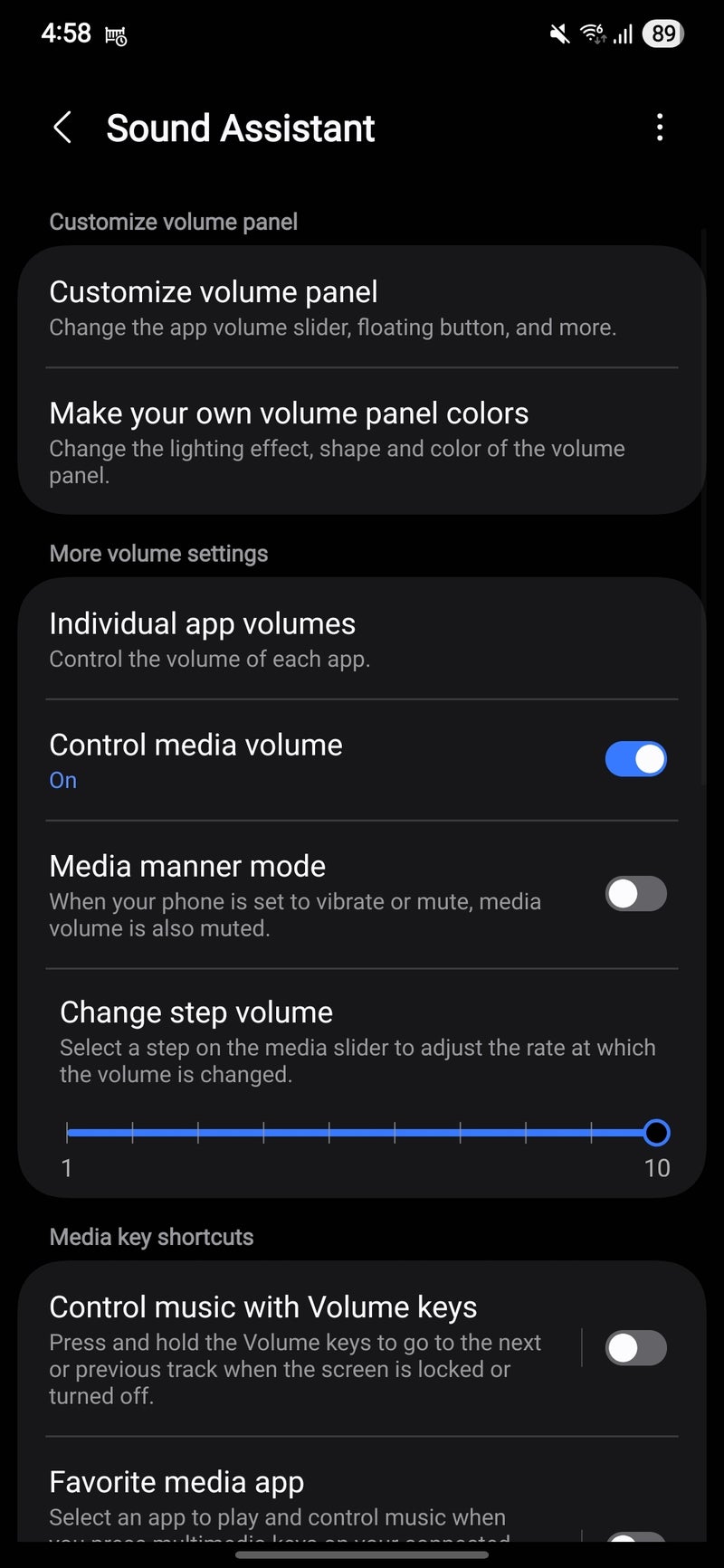724x1568 pixels.
Task: Enable Media manner mode
Action: coord(636,893)
